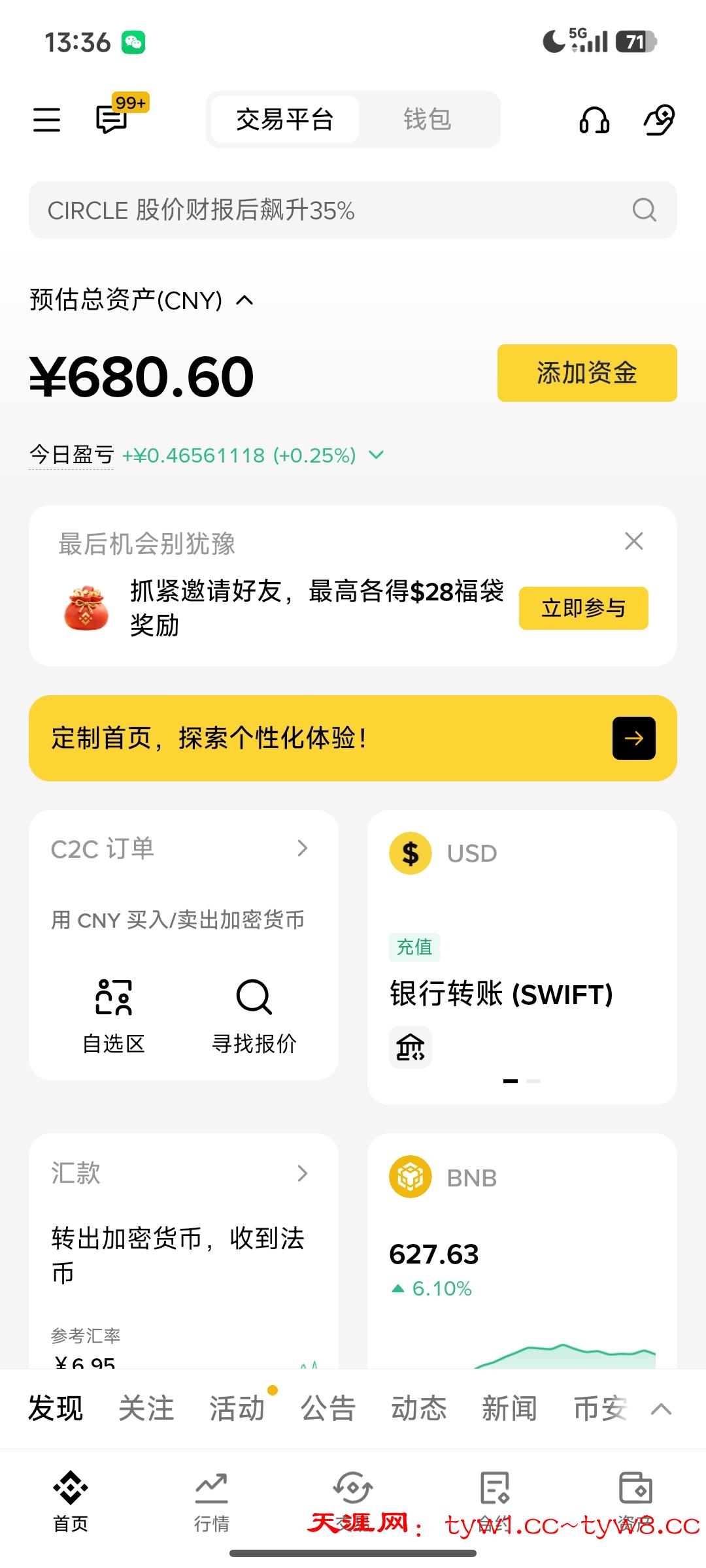Tap 添加资金 button
The image size is (706, 1568).
tap(586, 373)
